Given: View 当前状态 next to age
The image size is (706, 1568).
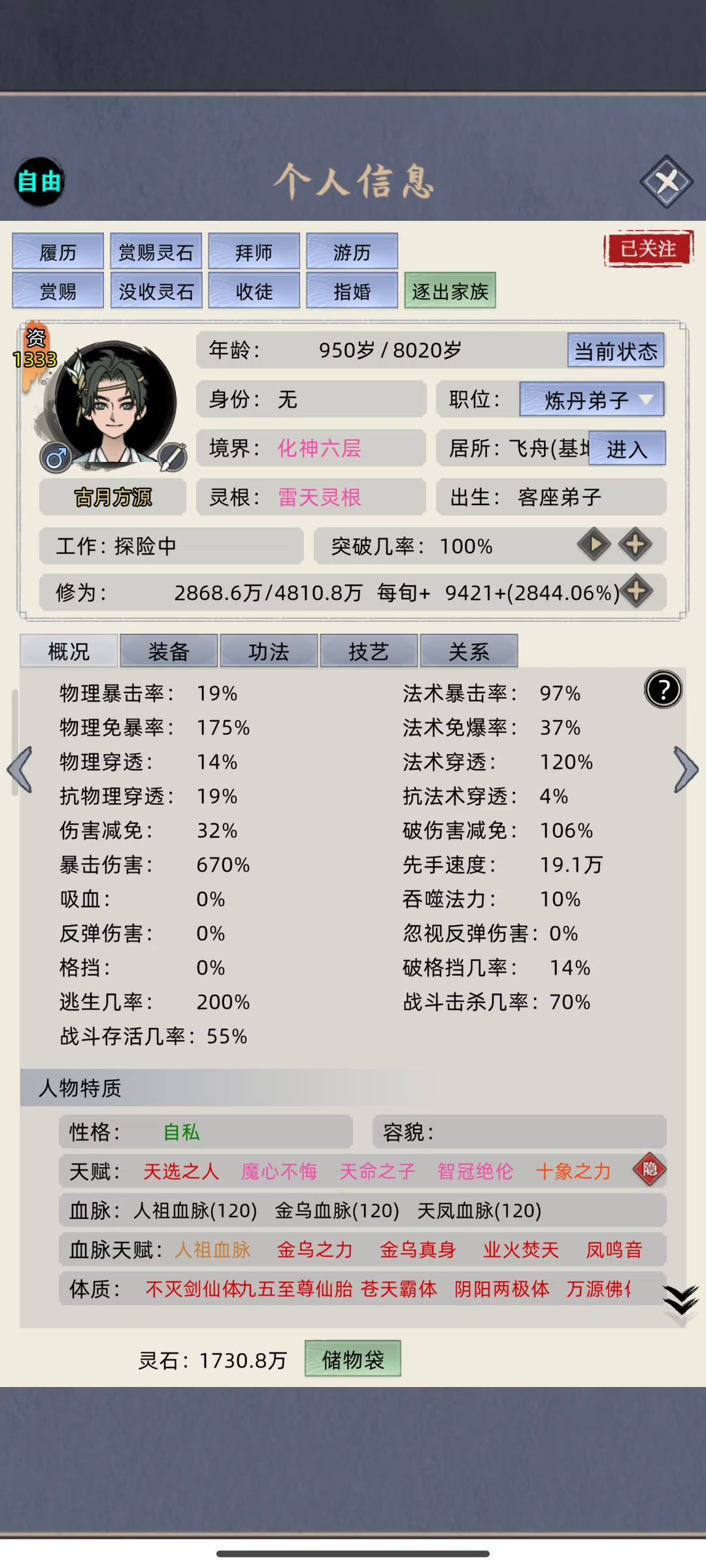Looking at the screenshot, I should (x=616, y=351).
